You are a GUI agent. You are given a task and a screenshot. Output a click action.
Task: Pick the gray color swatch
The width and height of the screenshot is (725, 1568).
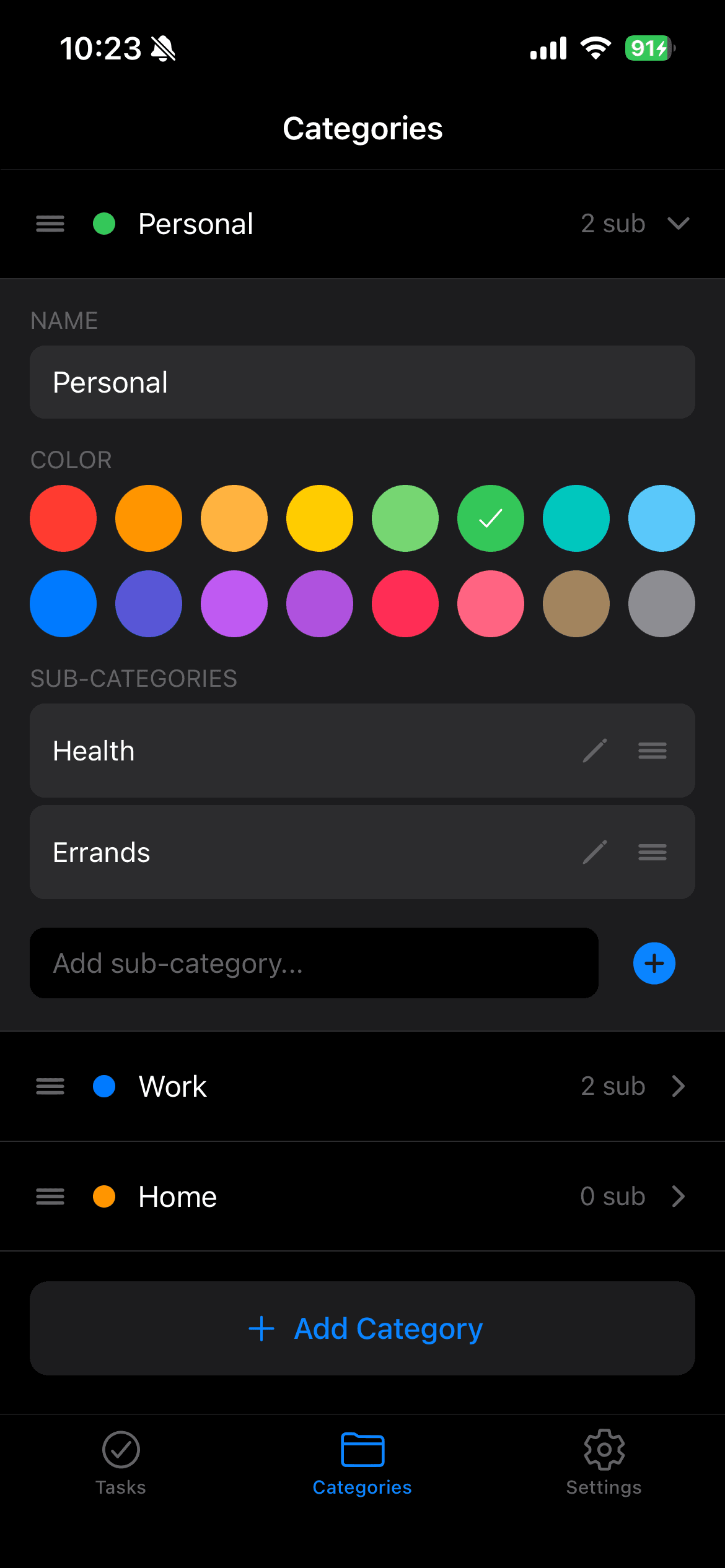[661, 604]
